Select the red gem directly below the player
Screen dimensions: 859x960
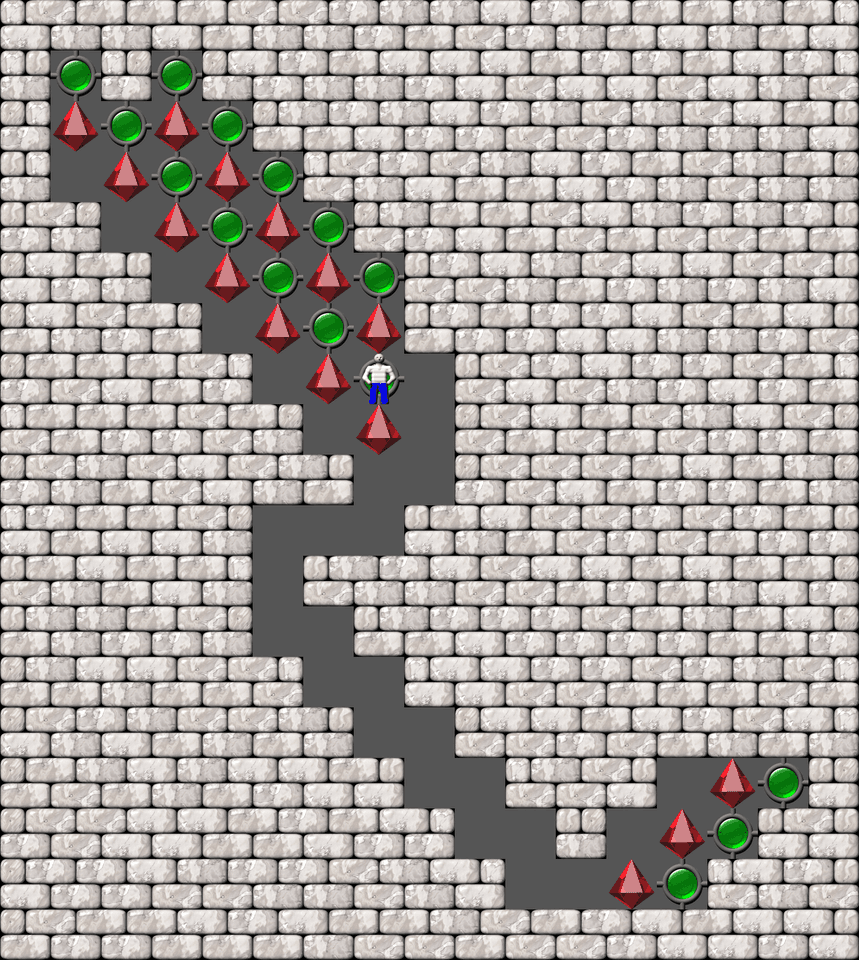click(x=378, y=429)
